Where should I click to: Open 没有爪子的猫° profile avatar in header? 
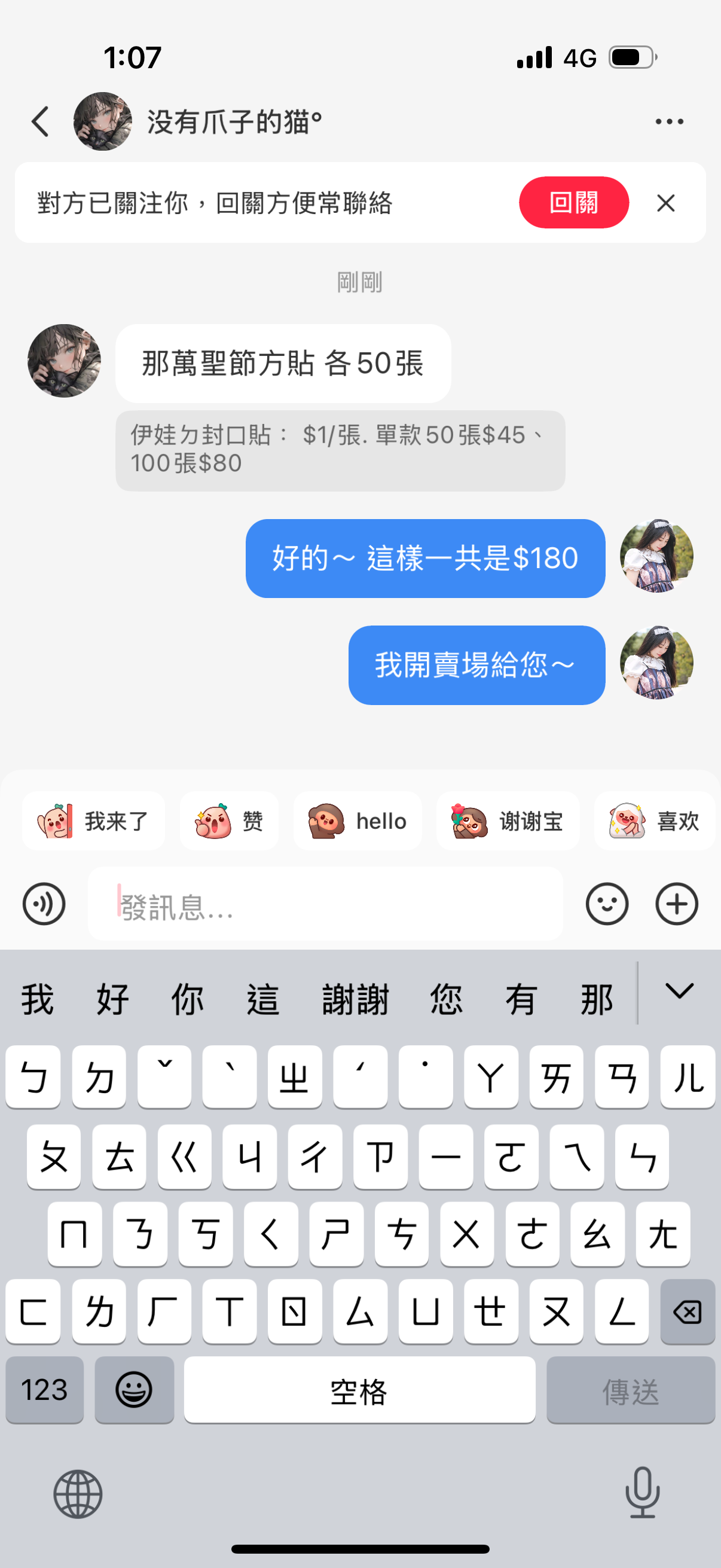point(102,121)
